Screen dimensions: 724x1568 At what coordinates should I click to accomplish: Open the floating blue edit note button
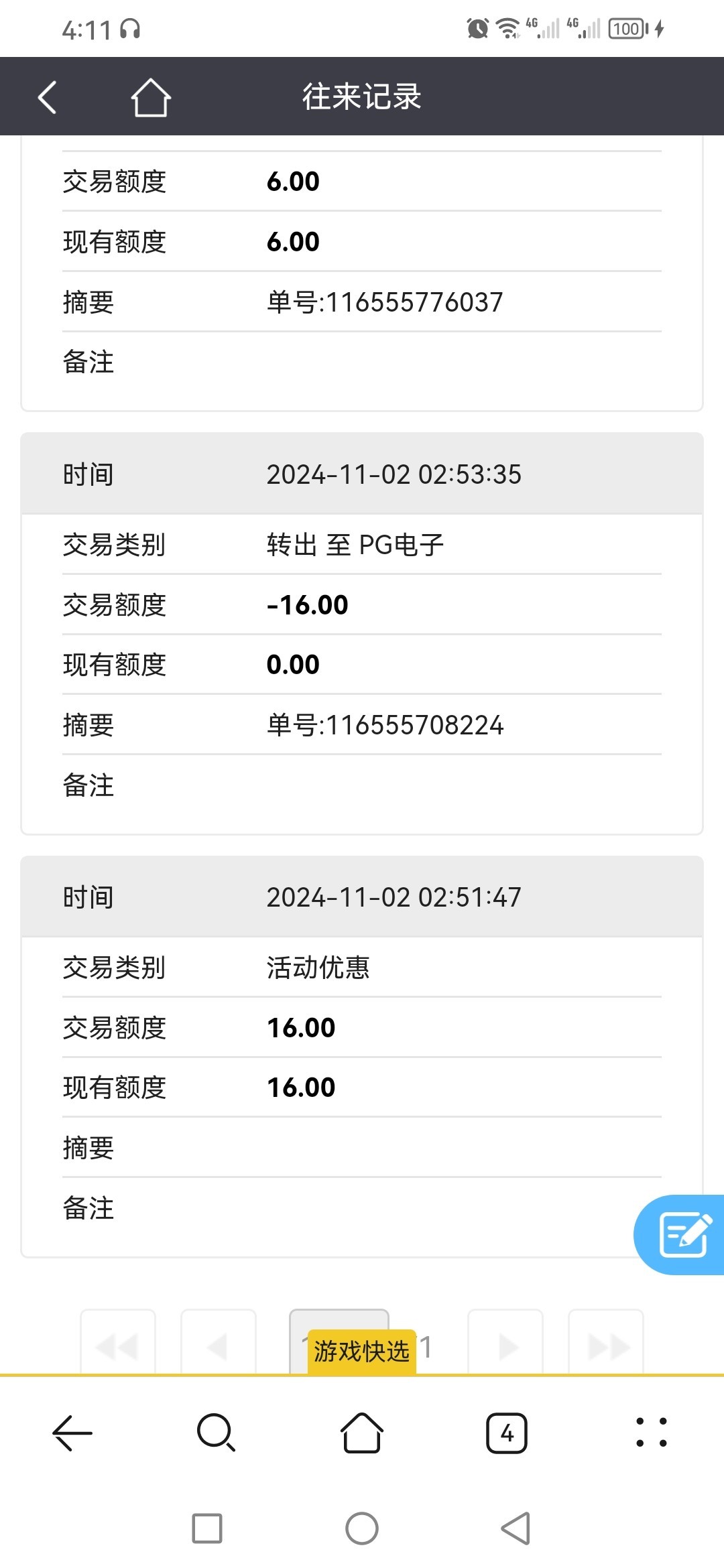coord(680,1234)
